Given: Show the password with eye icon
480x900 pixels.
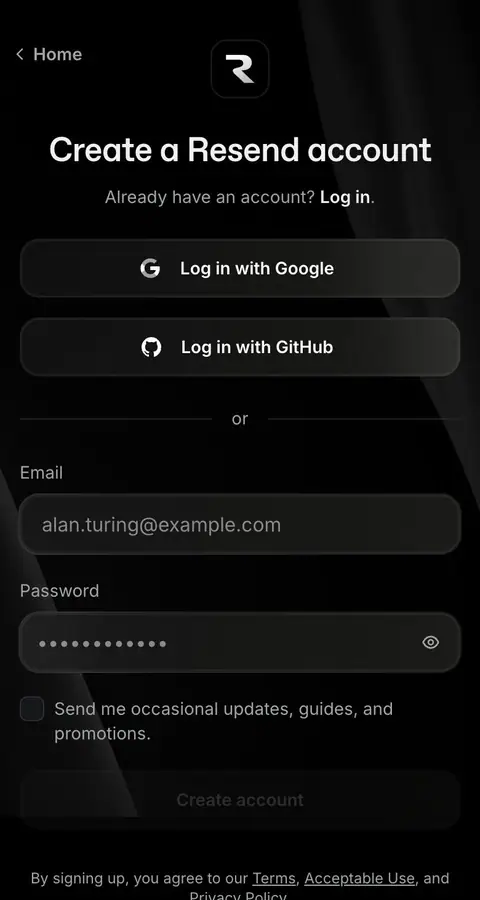Looking at the screenshot, I should 431,642.
